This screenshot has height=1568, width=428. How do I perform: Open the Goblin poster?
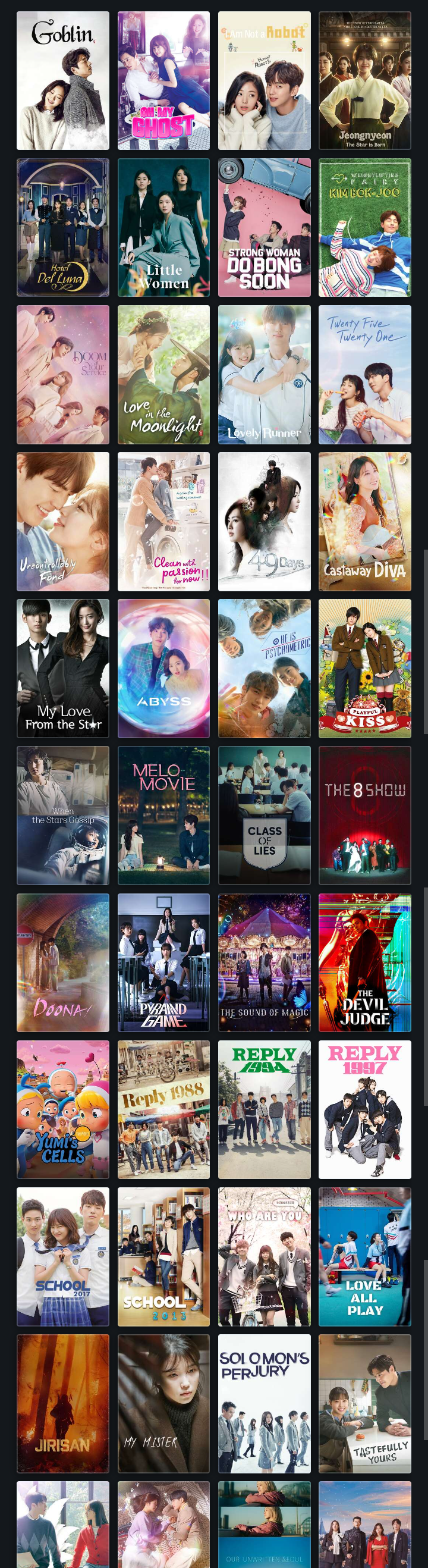click(x=62, y=80)
